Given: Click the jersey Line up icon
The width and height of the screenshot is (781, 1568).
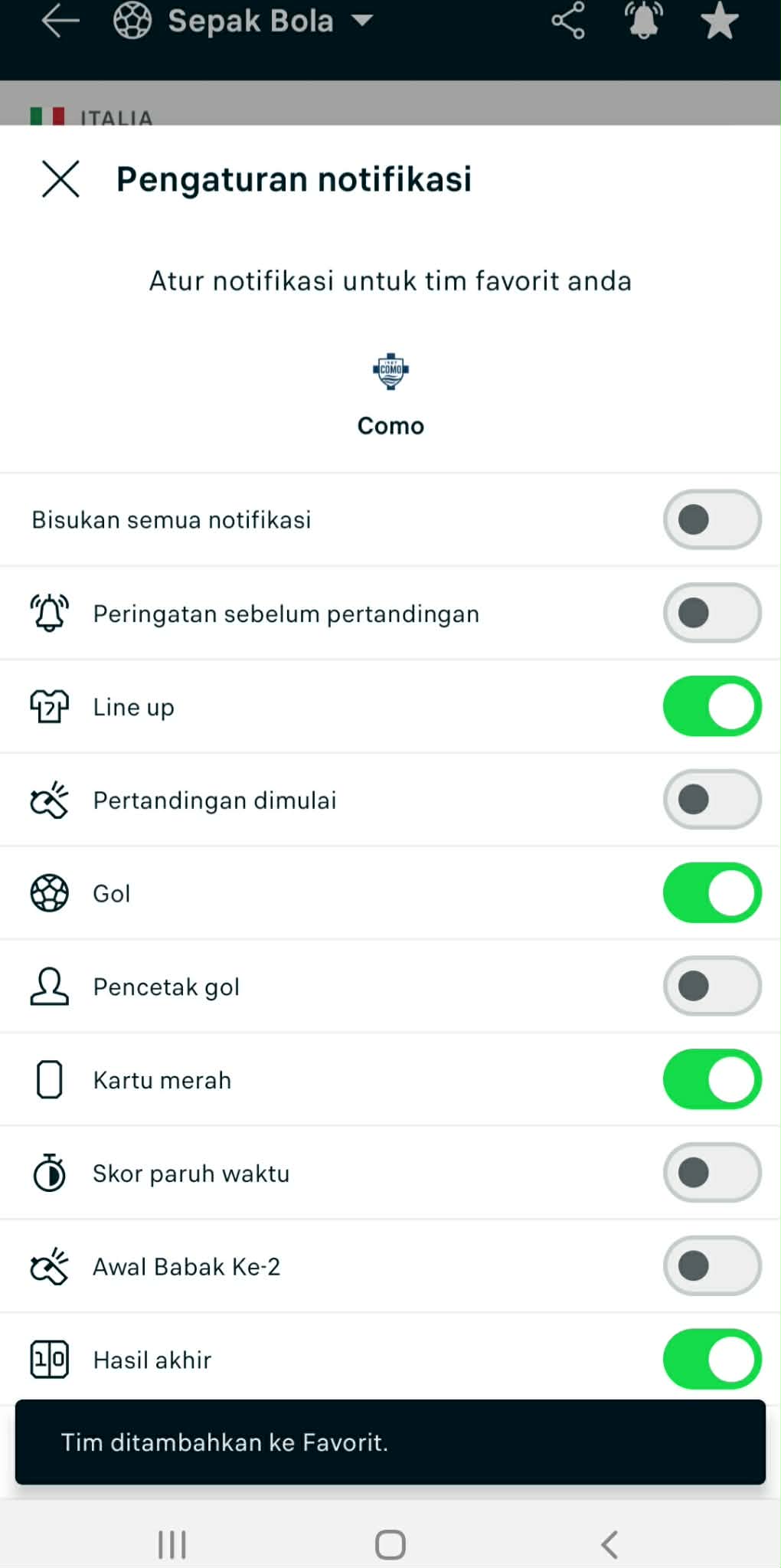Looking at the screenshot, I should tap(50, 706).
